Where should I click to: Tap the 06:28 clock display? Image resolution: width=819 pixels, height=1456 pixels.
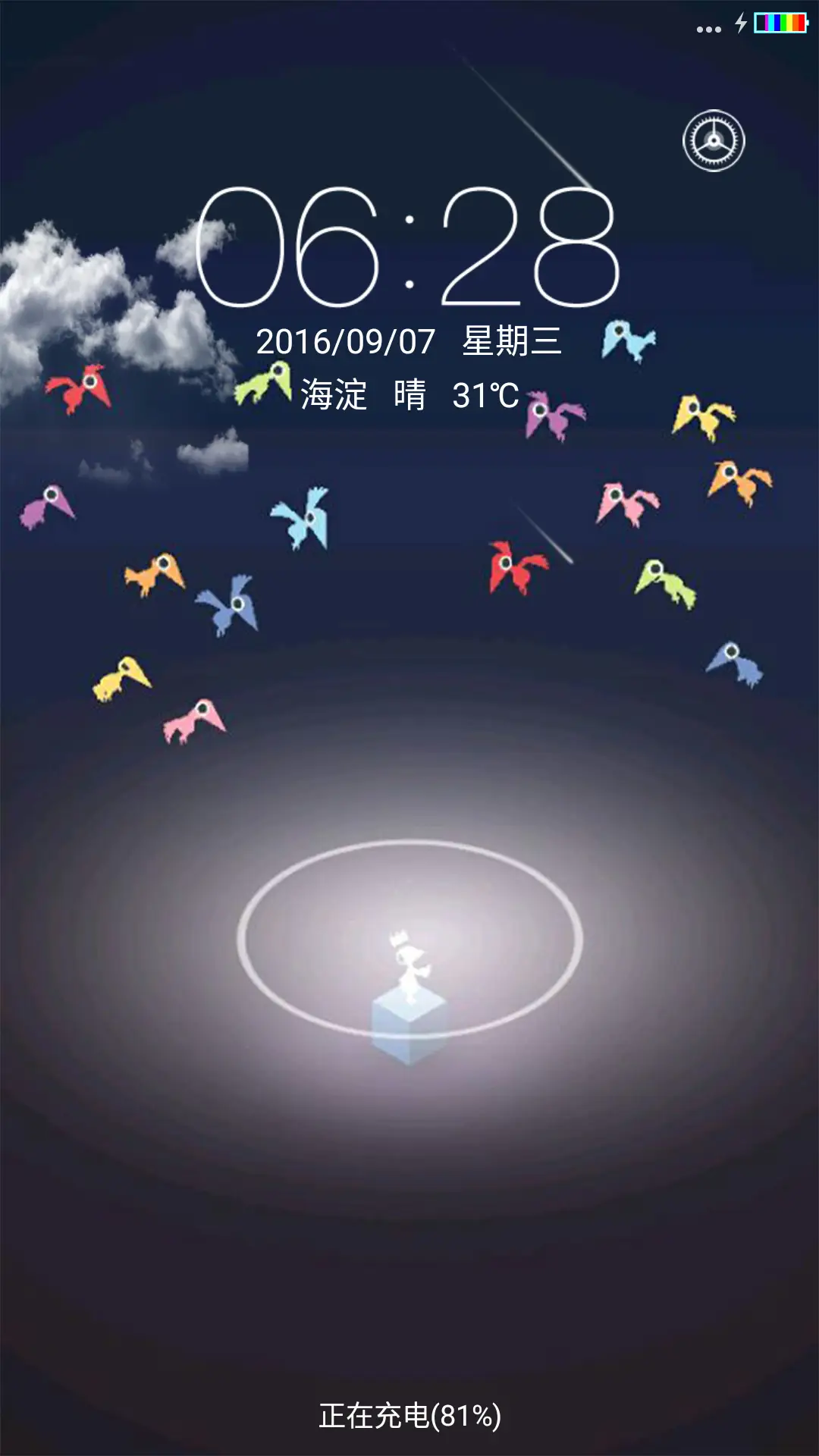point(409,243)
